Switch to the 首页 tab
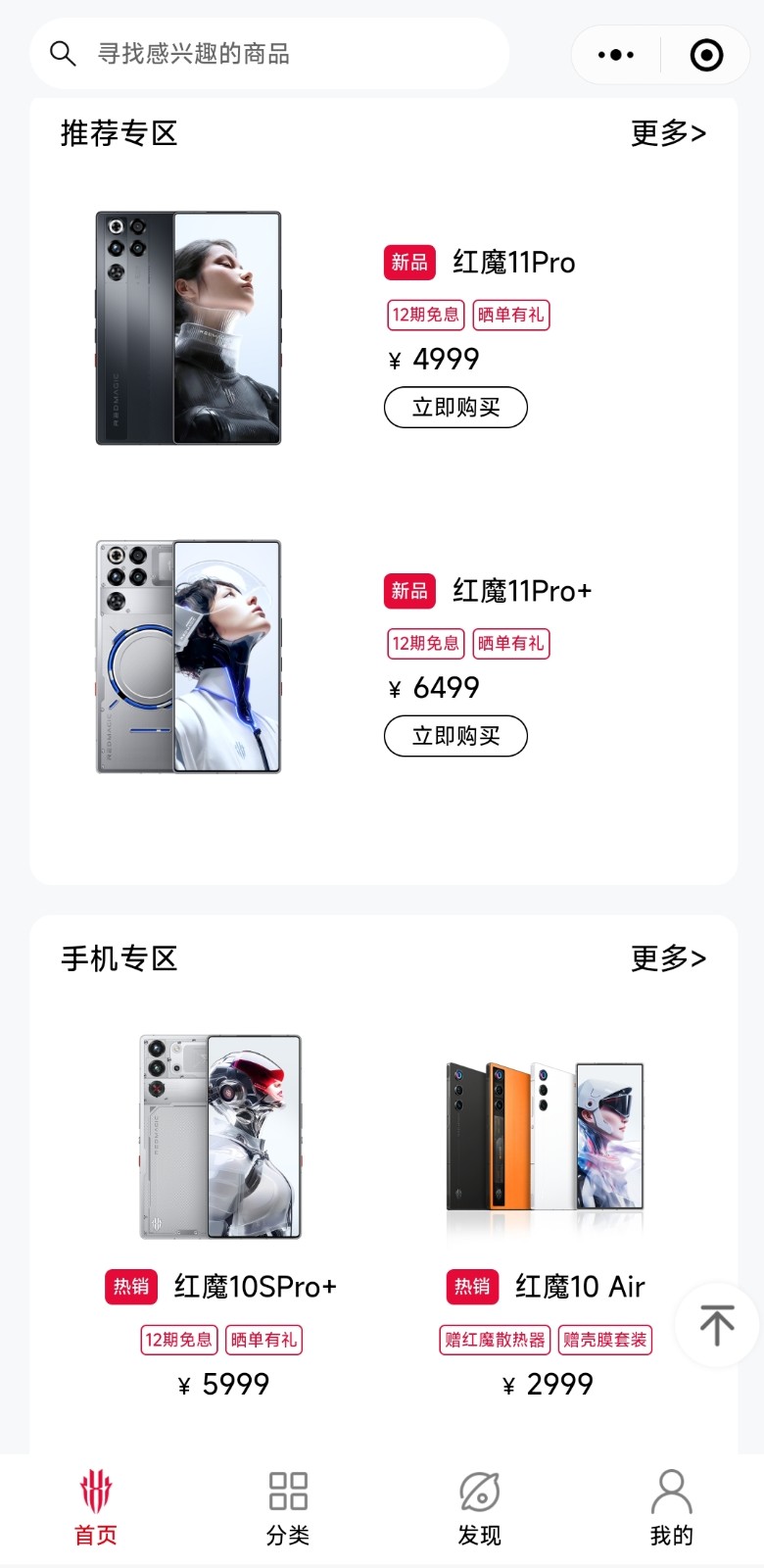764x1568 pixels. pos(96,1508)
